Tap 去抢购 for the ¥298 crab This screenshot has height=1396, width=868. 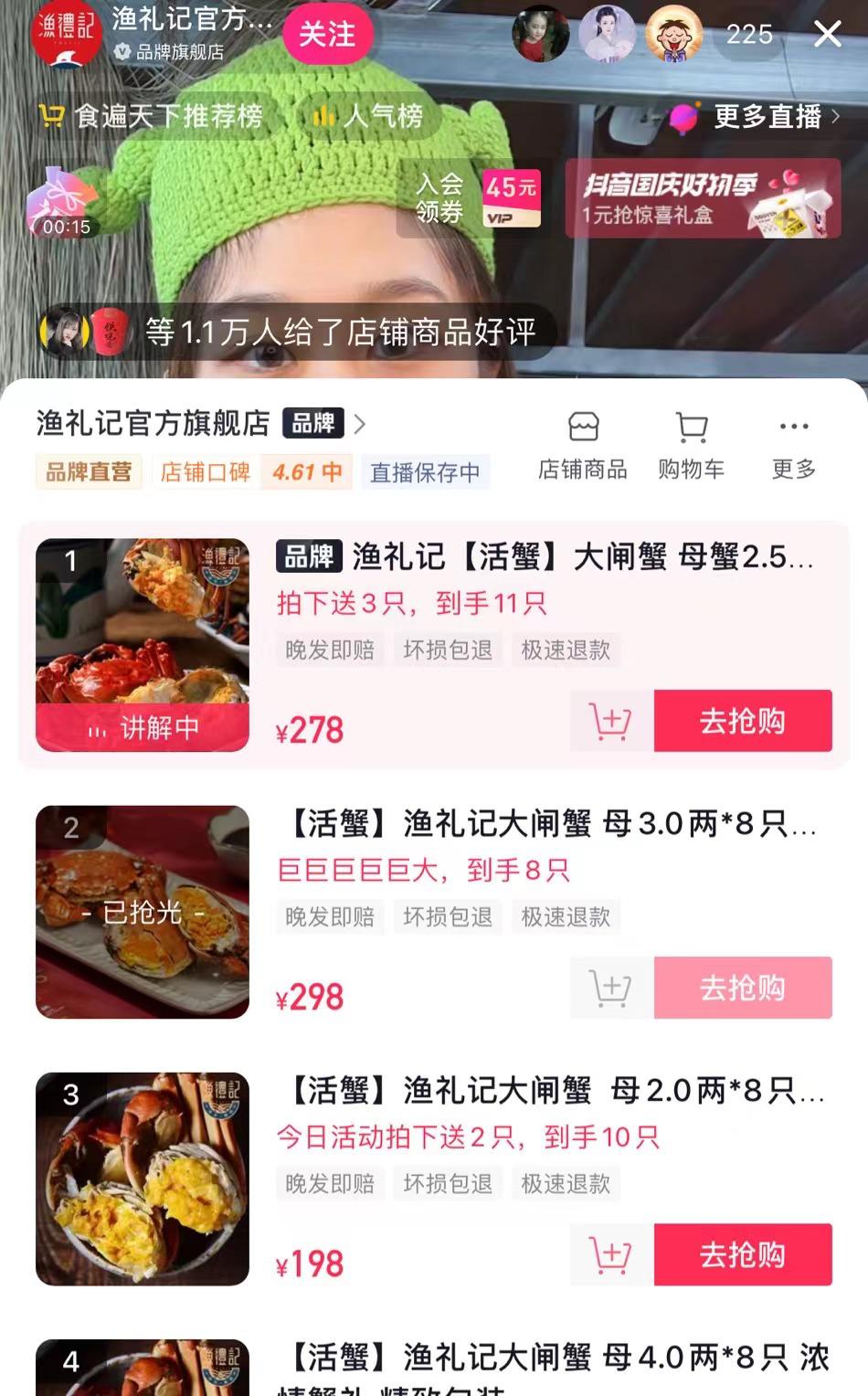coord(742,988)
